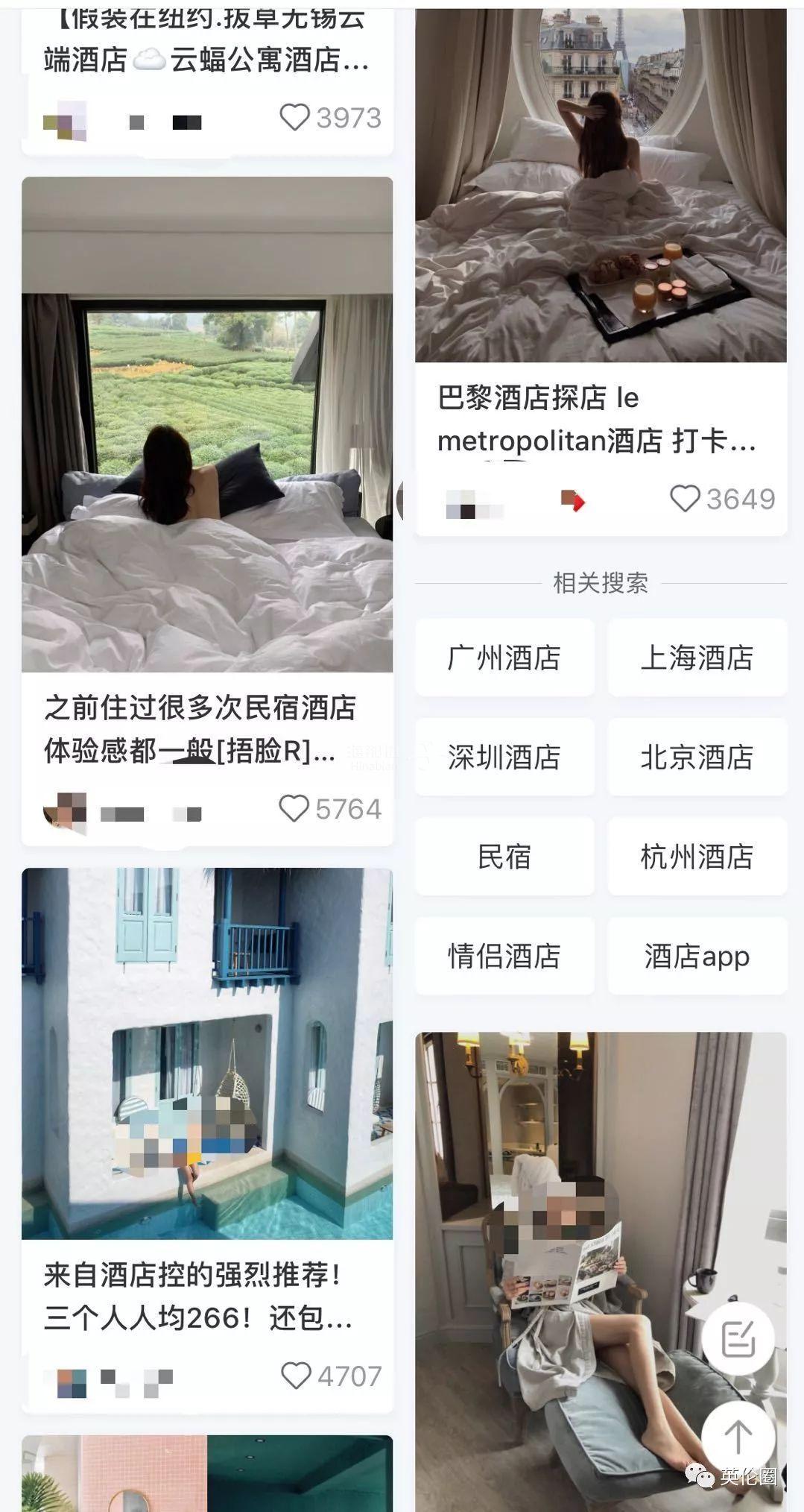Screen dimensions: 804x1512
Task: Open the 巴黎酒店探店 le metropolitan post
Action: [600, 224]
